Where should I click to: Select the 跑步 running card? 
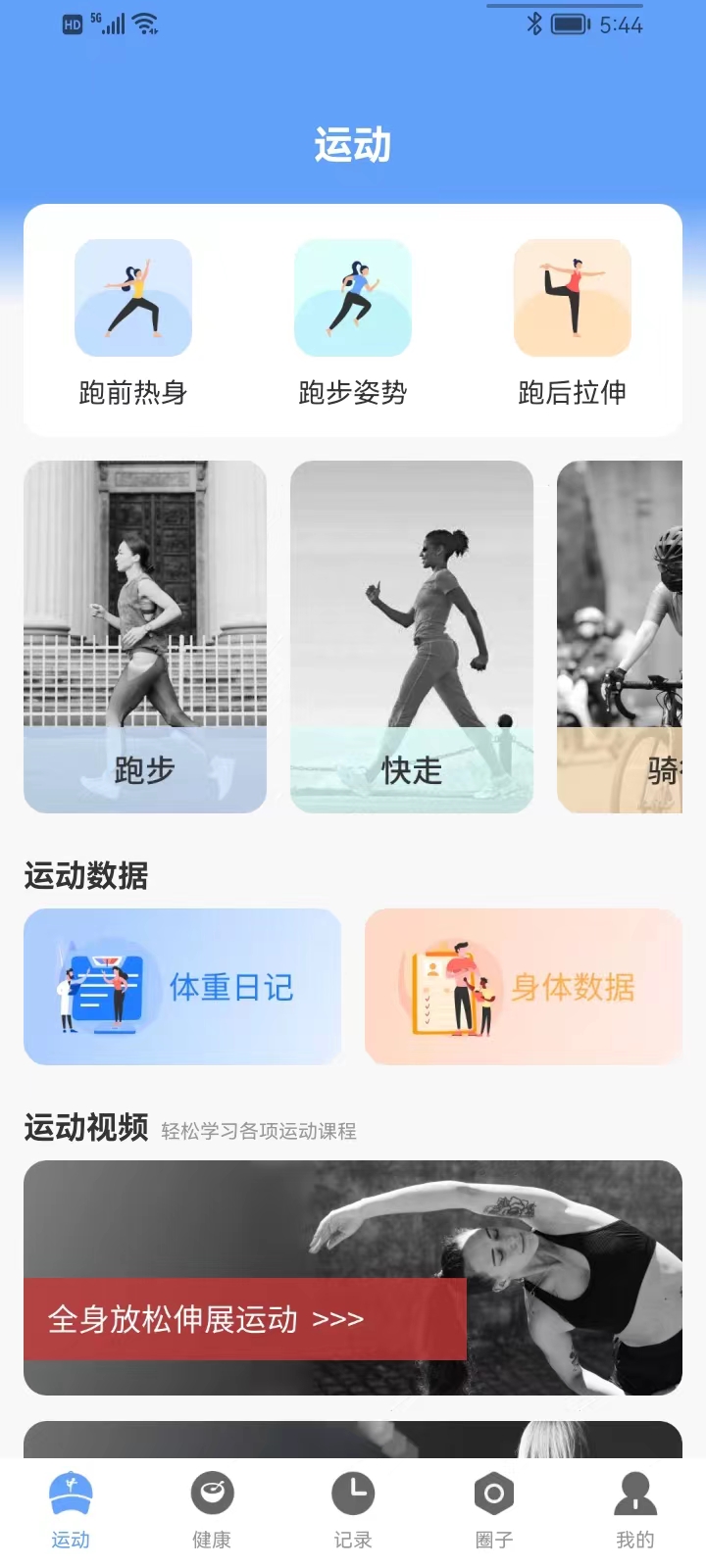pos(145,637)
